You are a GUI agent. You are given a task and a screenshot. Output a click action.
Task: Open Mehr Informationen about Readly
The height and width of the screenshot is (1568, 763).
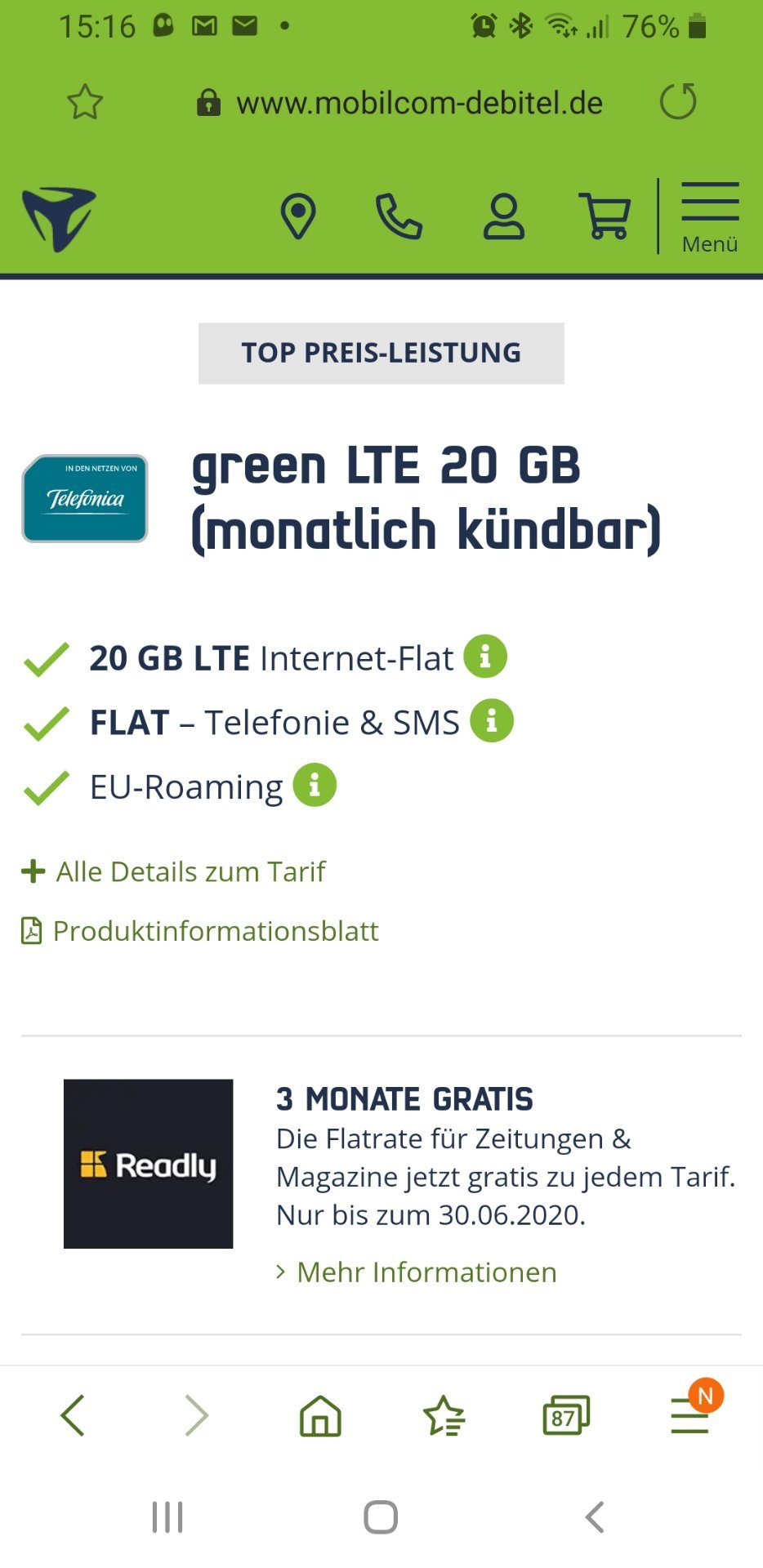(x=417, y=1272)
